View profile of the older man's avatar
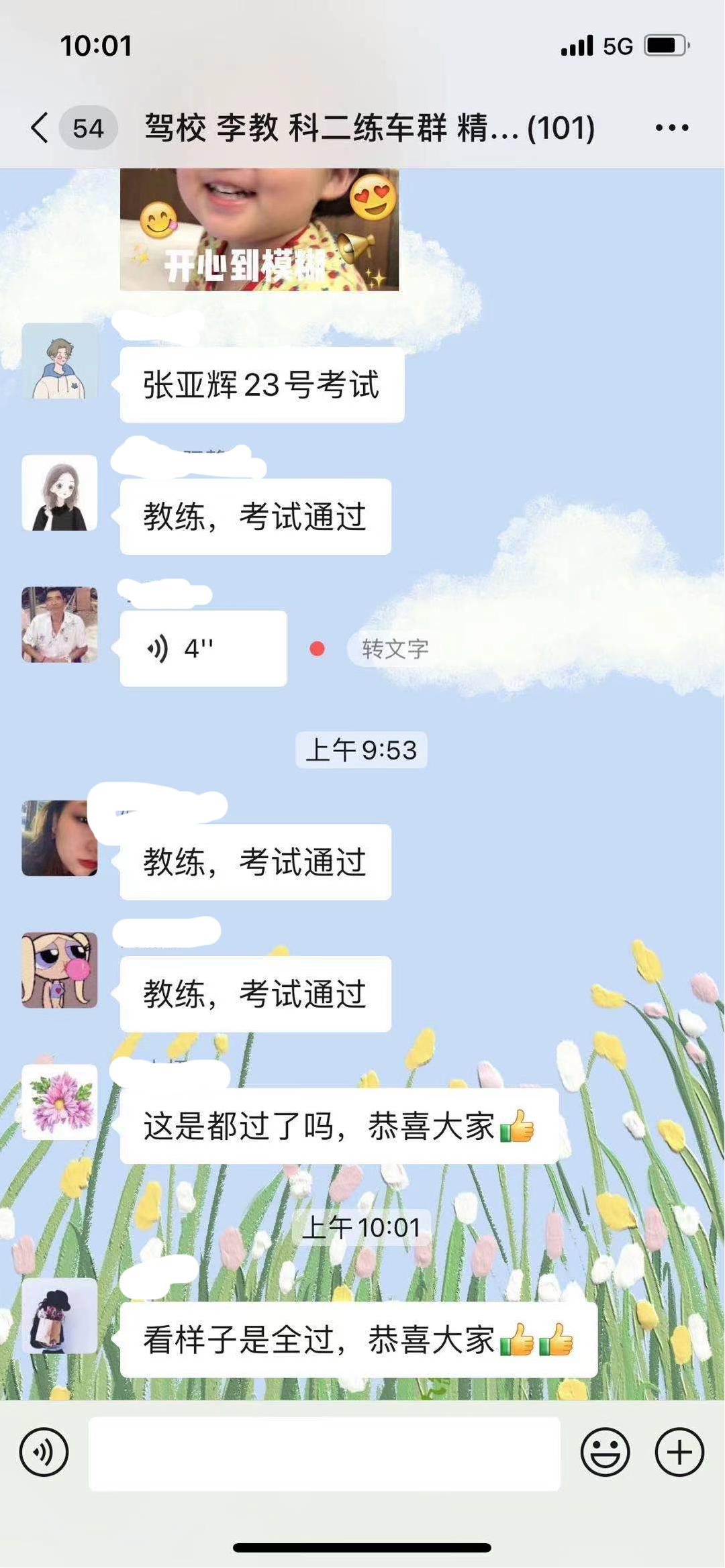 [60, 625]
